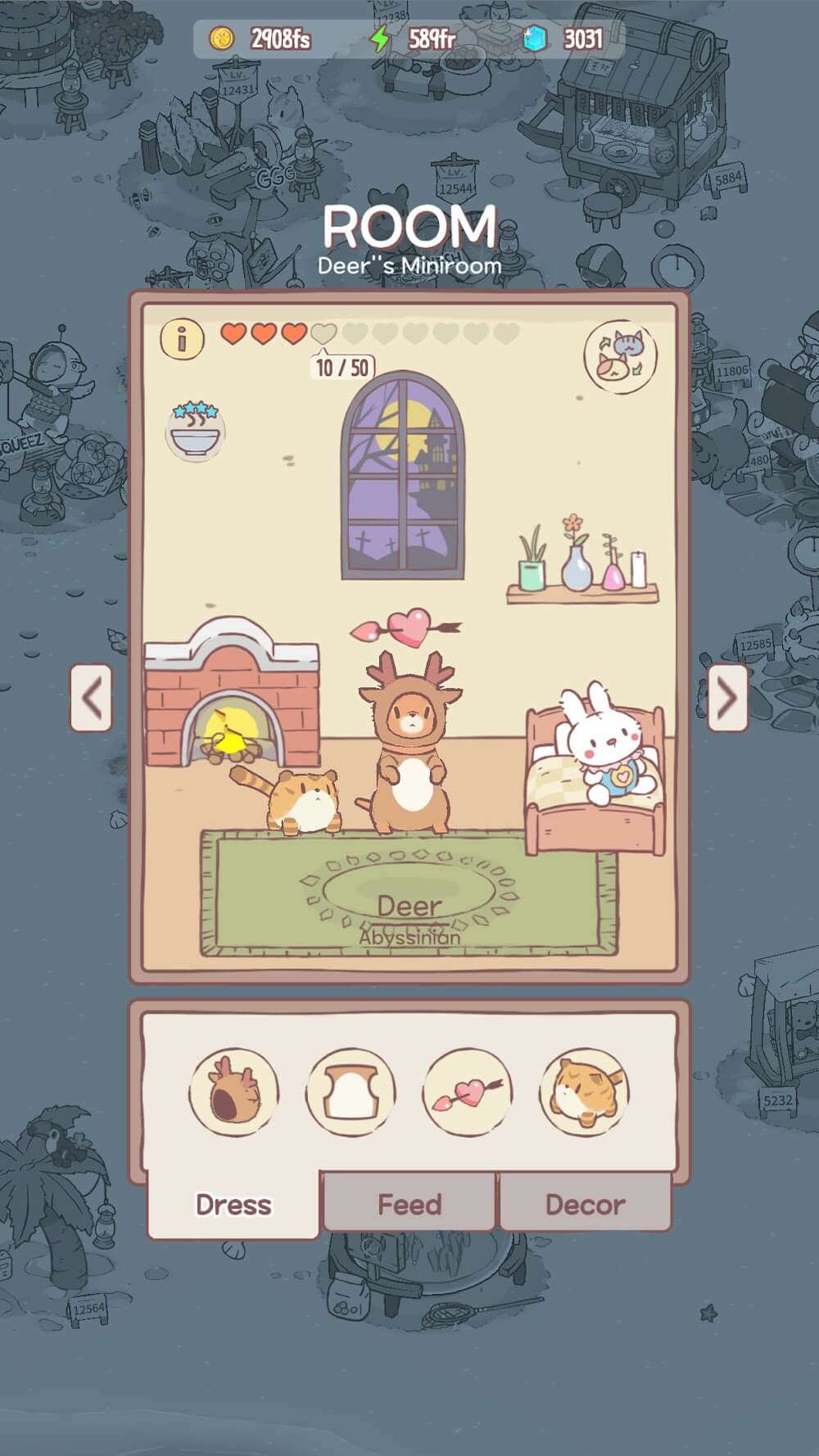Open the star-rated food bowl icon

tap(195, 432)
